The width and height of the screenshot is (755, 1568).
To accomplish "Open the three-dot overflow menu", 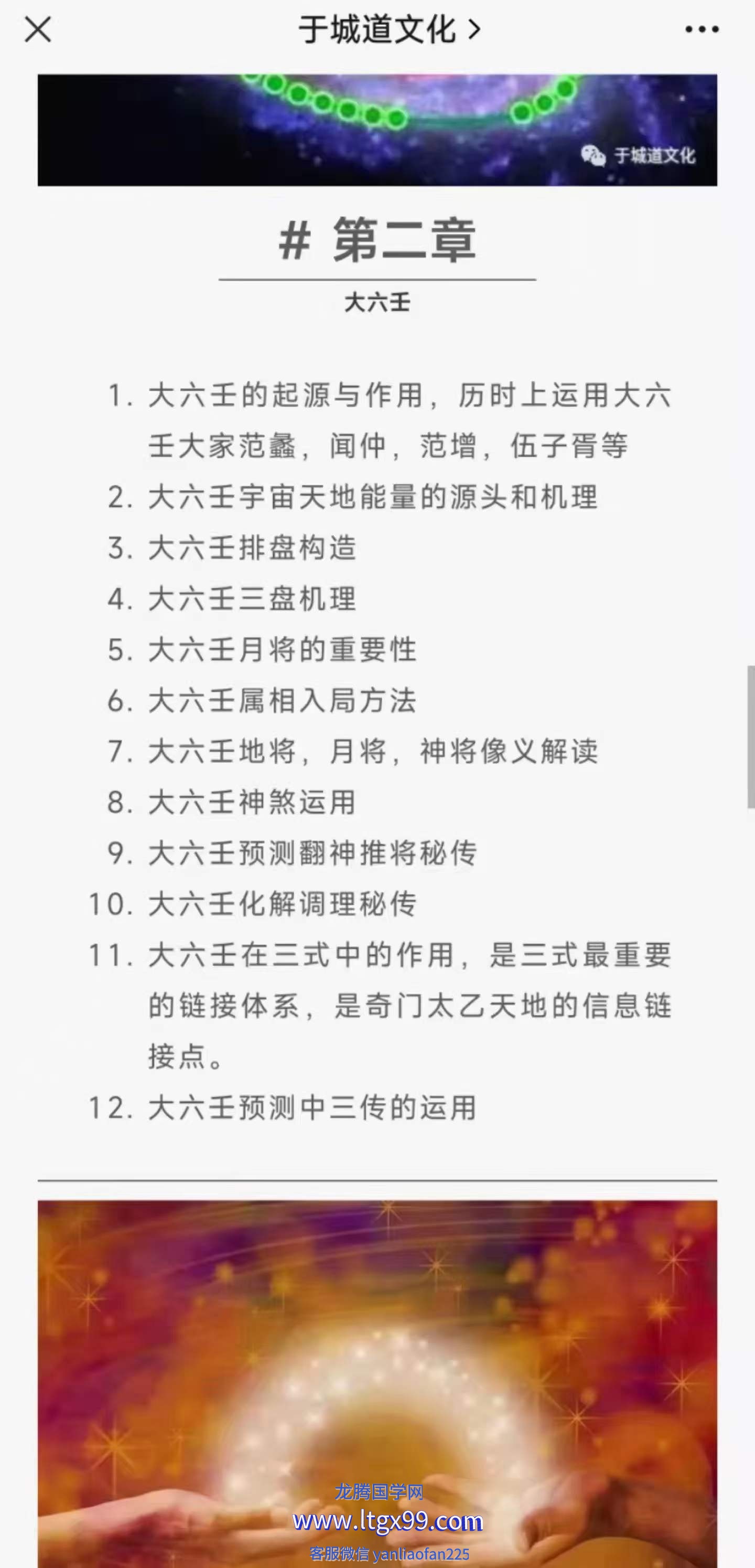I will pos(702,29).
